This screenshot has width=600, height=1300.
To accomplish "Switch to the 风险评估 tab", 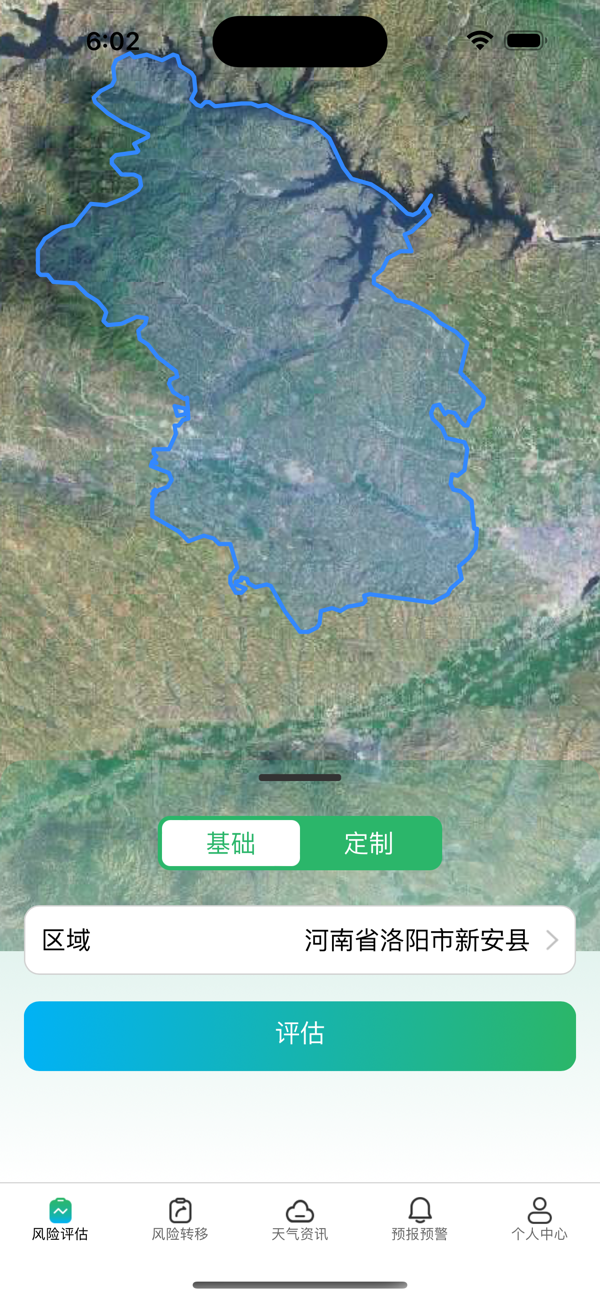I will (60, 1219).
